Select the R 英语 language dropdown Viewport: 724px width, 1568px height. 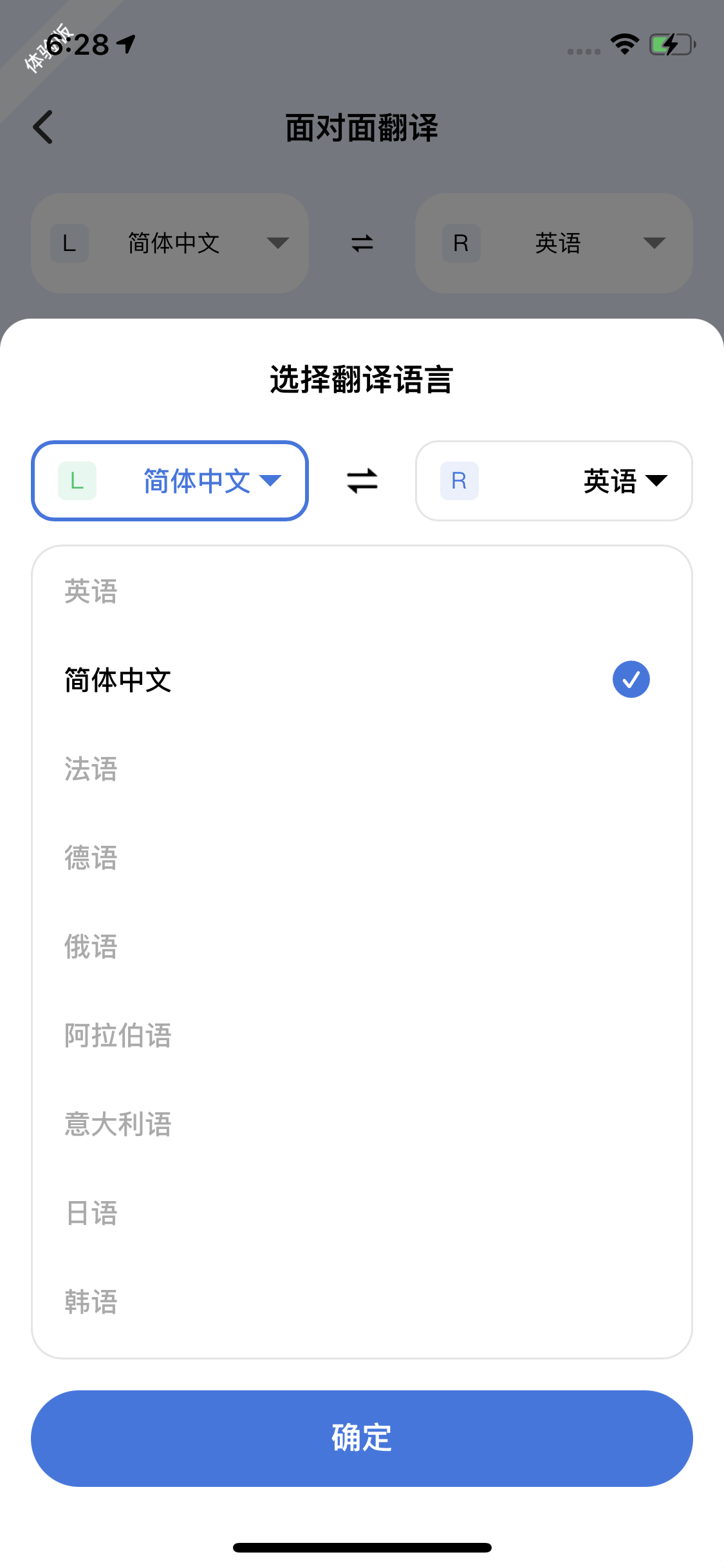coord(554,481)
